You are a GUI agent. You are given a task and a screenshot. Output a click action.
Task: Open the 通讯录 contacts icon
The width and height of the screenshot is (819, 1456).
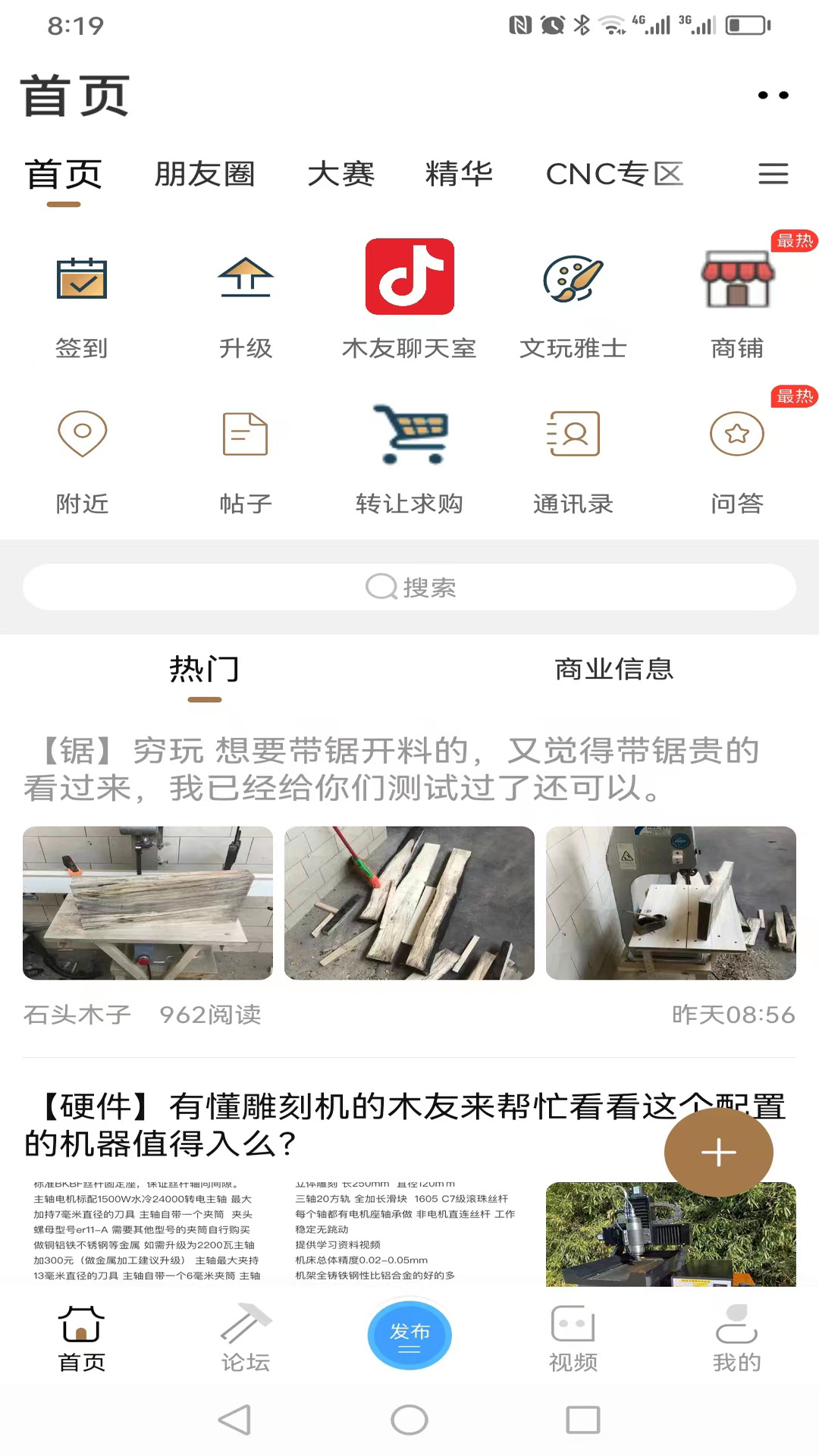tap(573, 433)
